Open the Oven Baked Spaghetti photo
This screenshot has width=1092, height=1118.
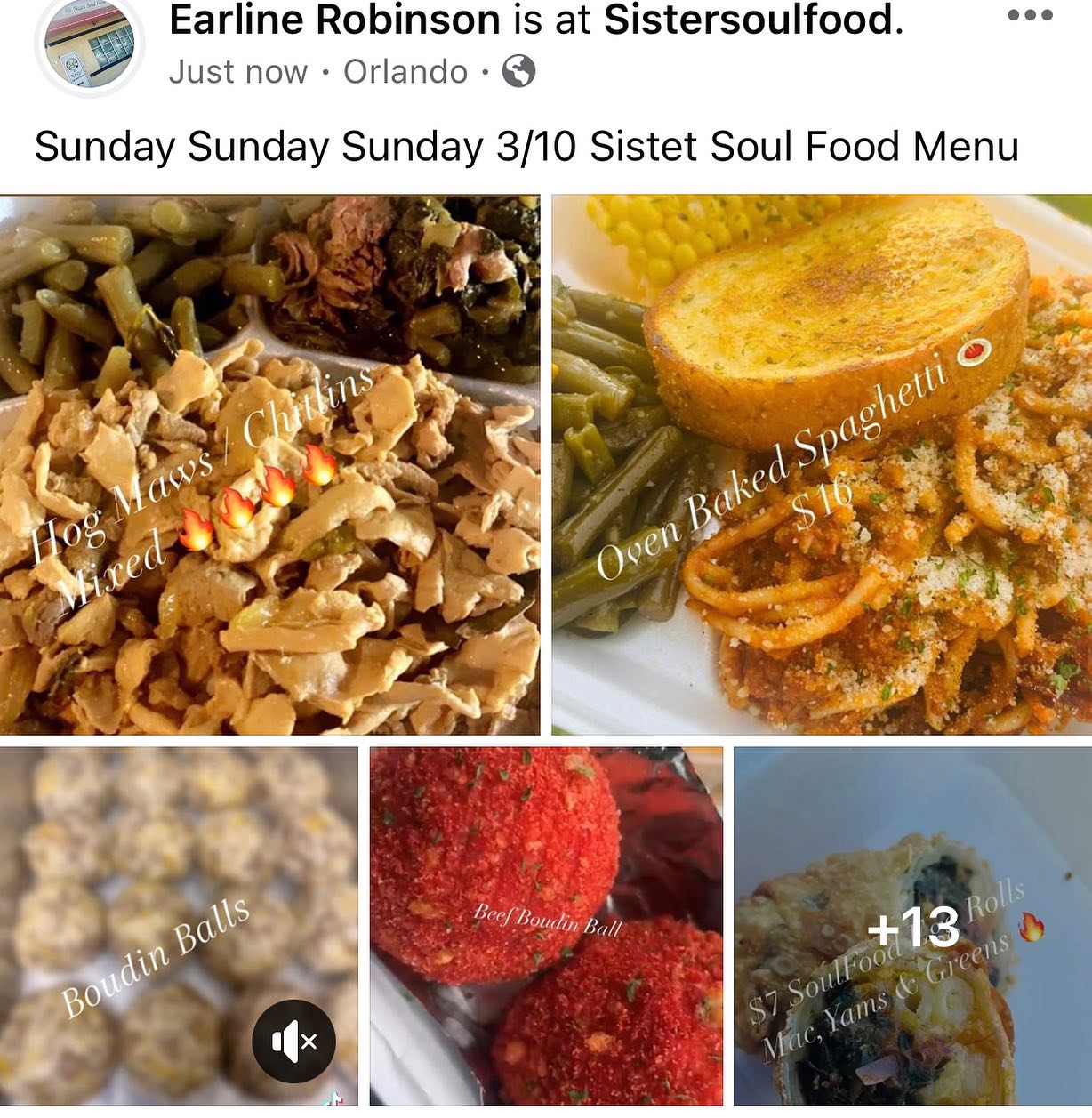pos(822,464)
